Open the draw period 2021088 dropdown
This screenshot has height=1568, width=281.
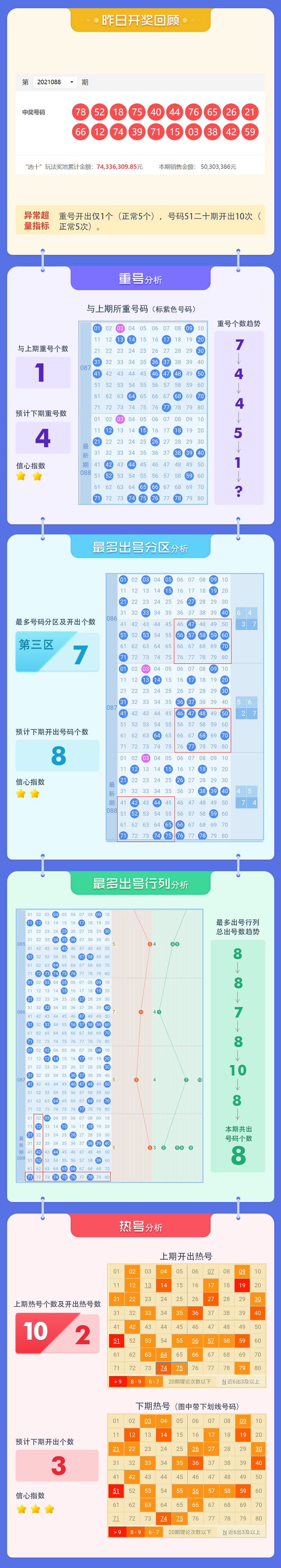[x=55, y=82]
